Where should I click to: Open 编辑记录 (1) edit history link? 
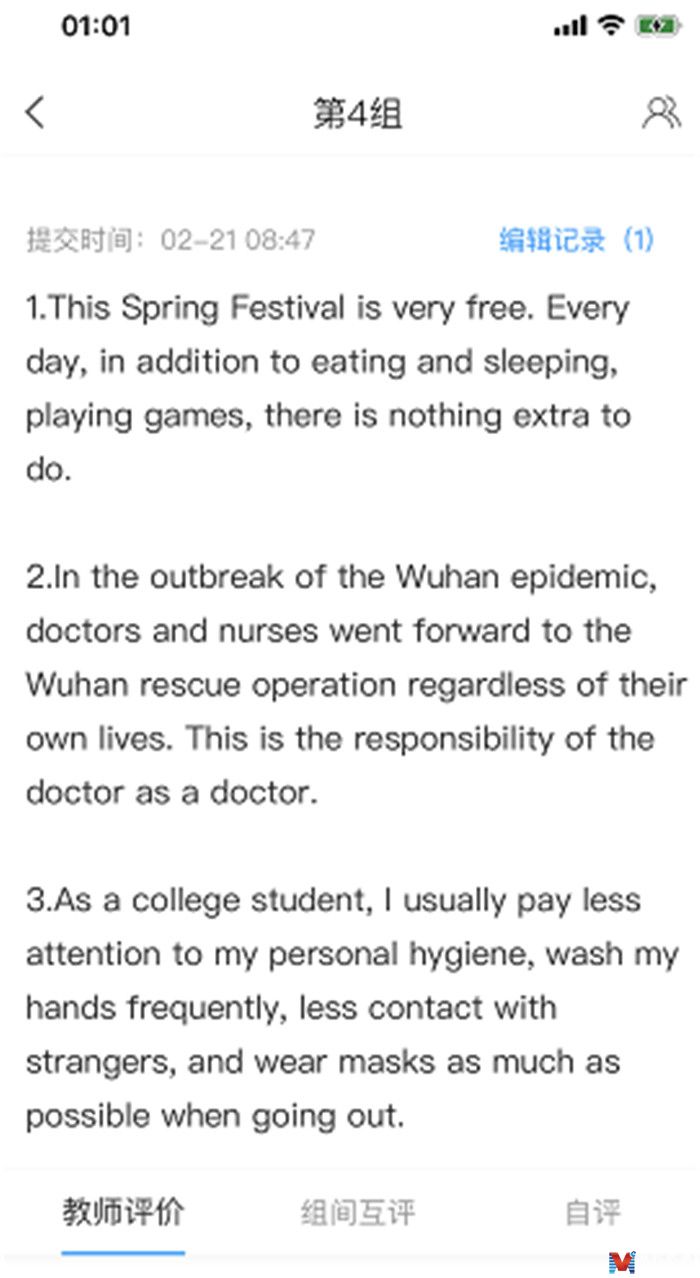[x=577, y=240]
